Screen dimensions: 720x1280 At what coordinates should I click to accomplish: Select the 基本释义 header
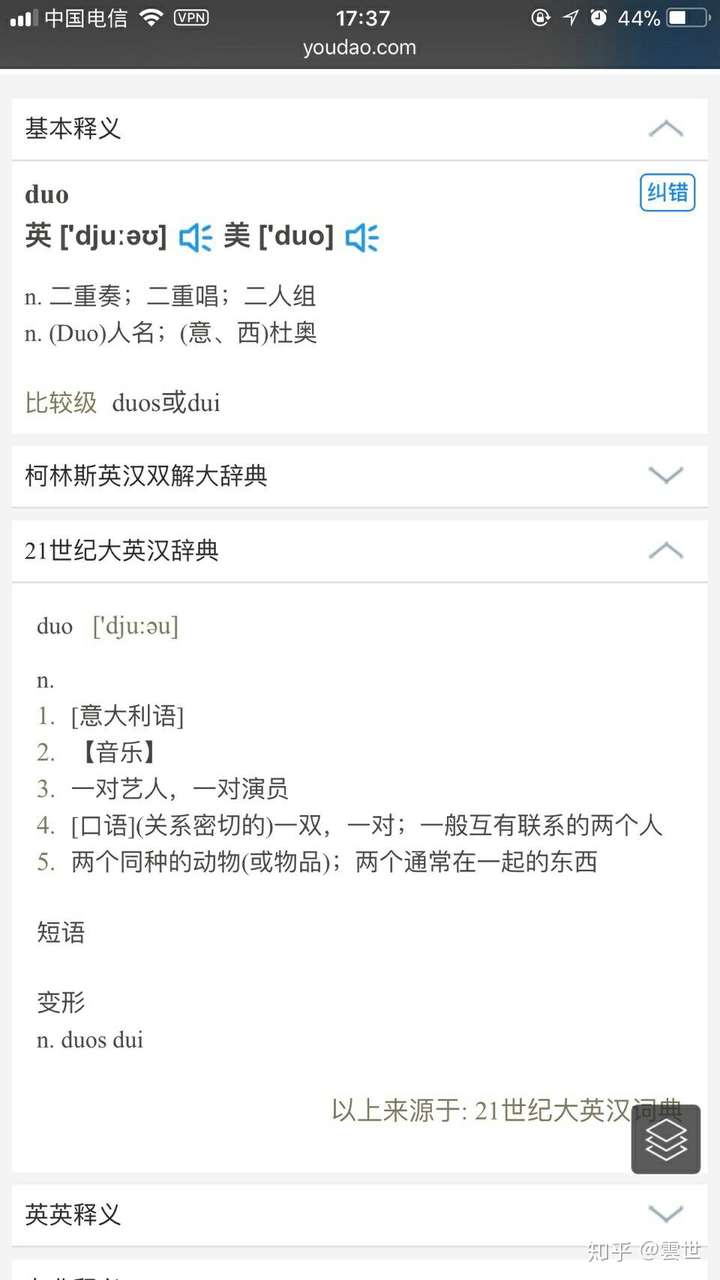(71, 128)
